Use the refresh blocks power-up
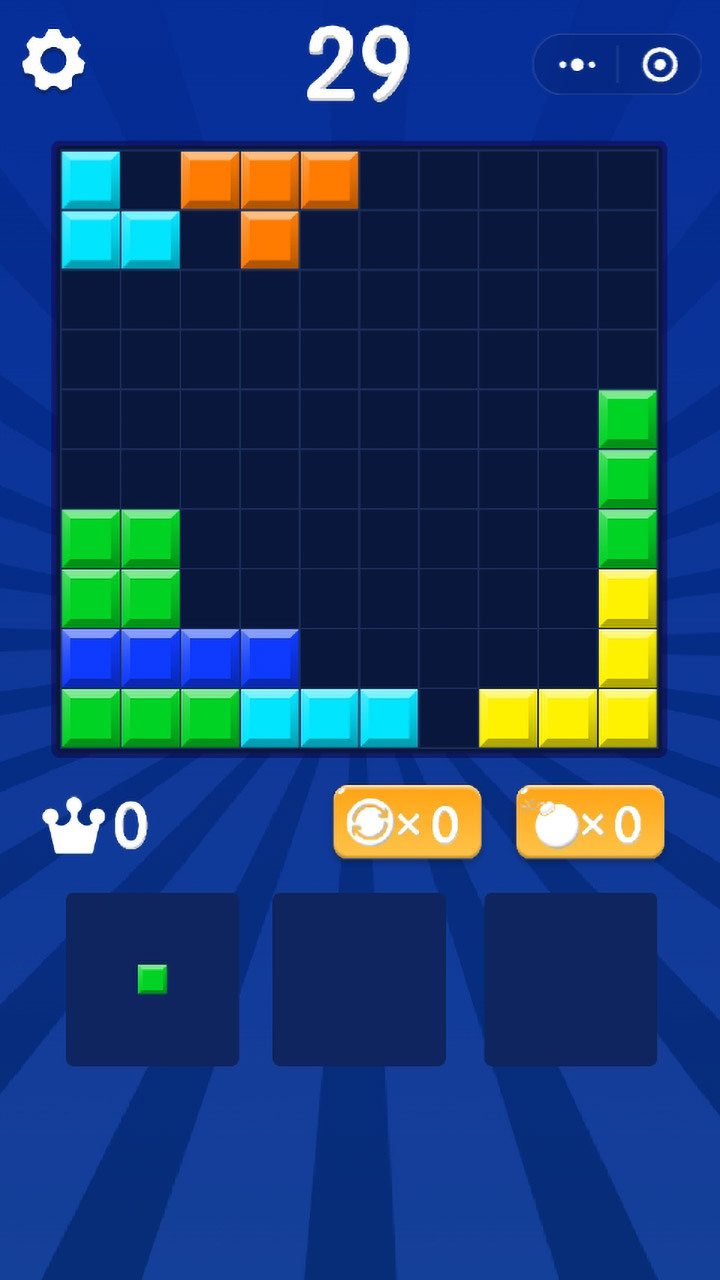This screenshot has height=1280, width=720. (x=407, y=823)
